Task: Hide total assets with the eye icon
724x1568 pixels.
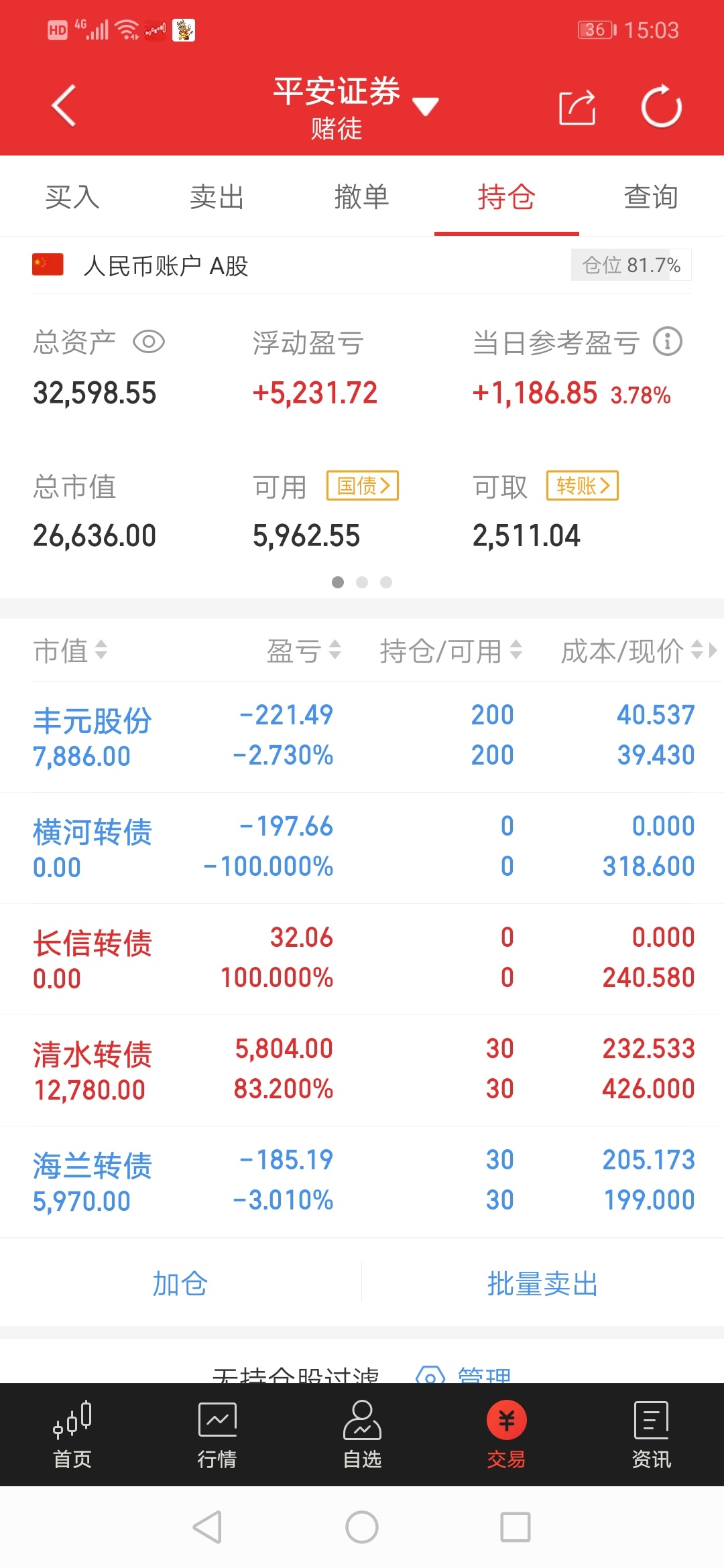Action: pos(149,342)
